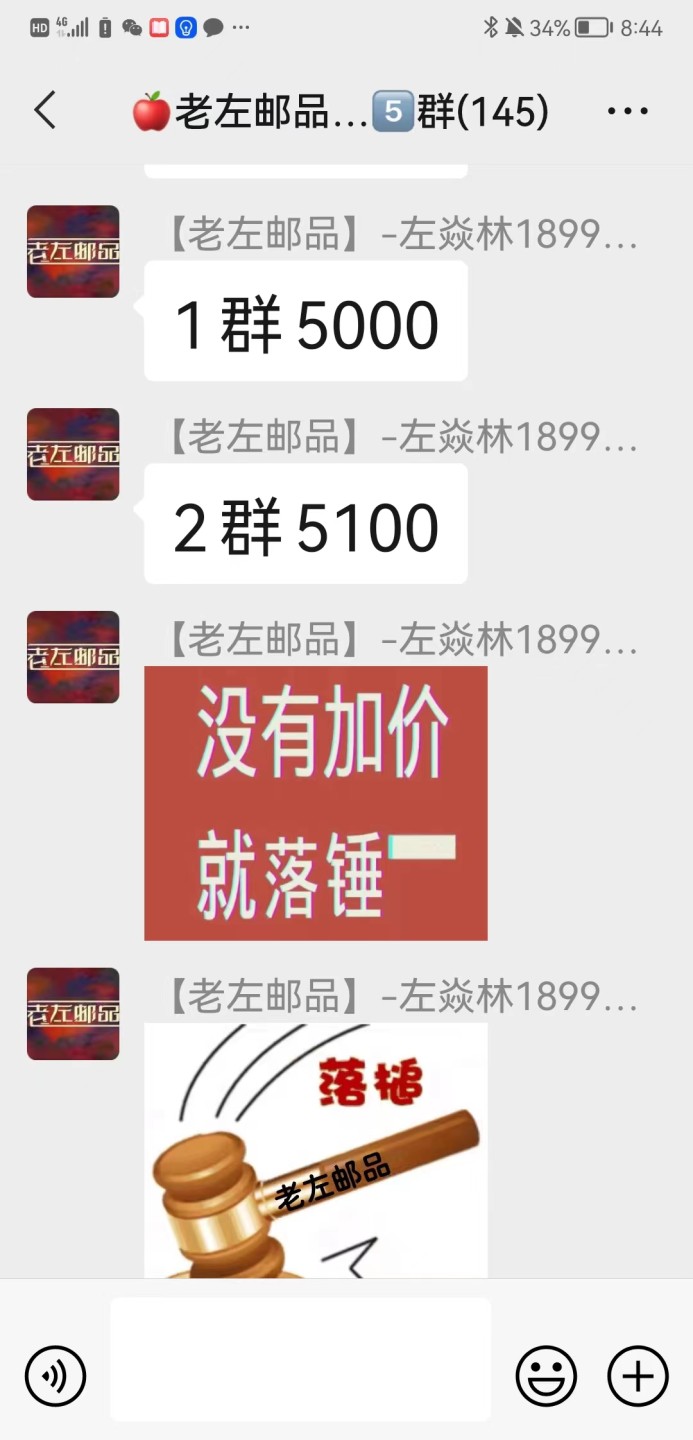Go back from the group chat
This screenshot has height=1440, width=693.
[x=45, y=110]
